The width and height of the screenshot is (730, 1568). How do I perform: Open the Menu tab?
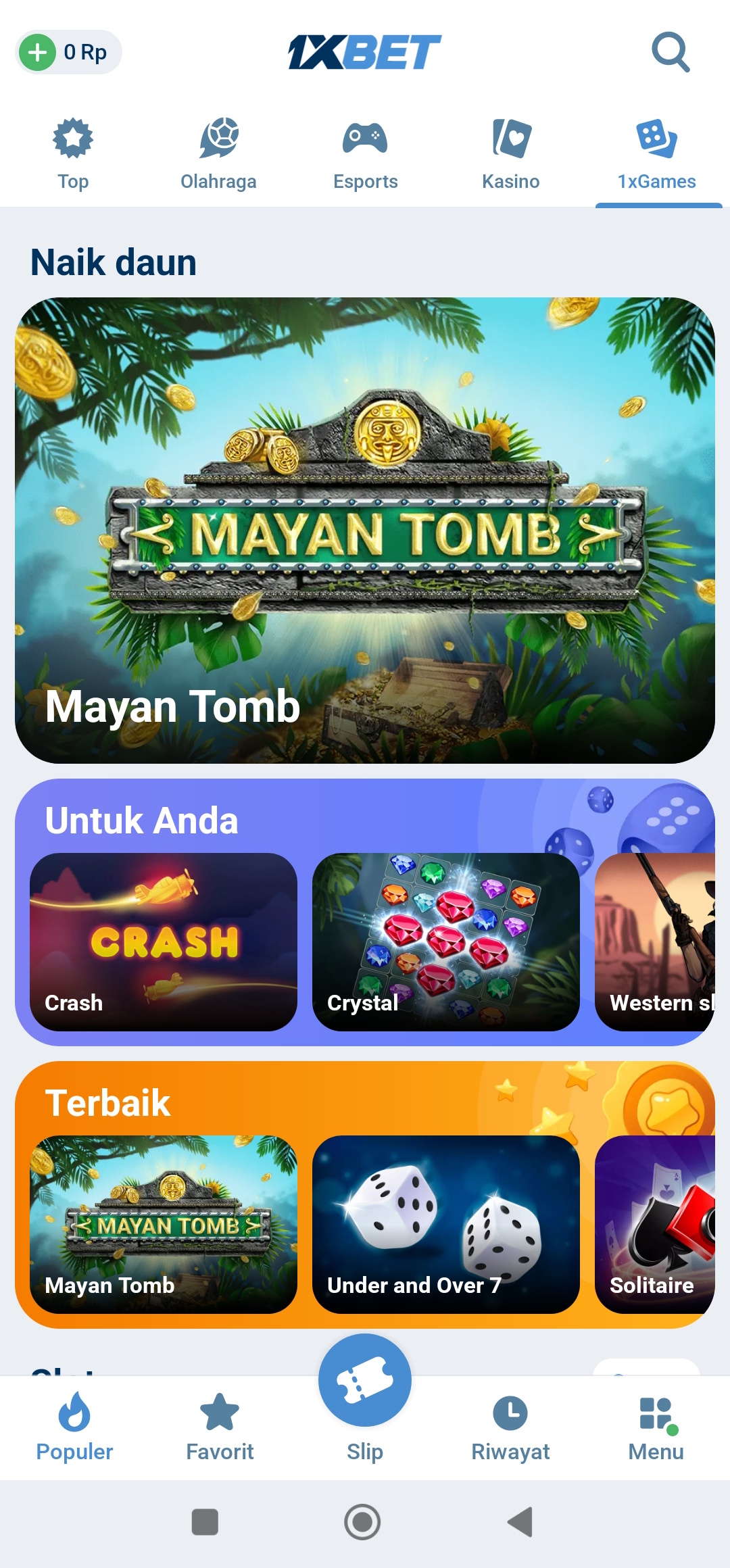tap(656, 1426)
